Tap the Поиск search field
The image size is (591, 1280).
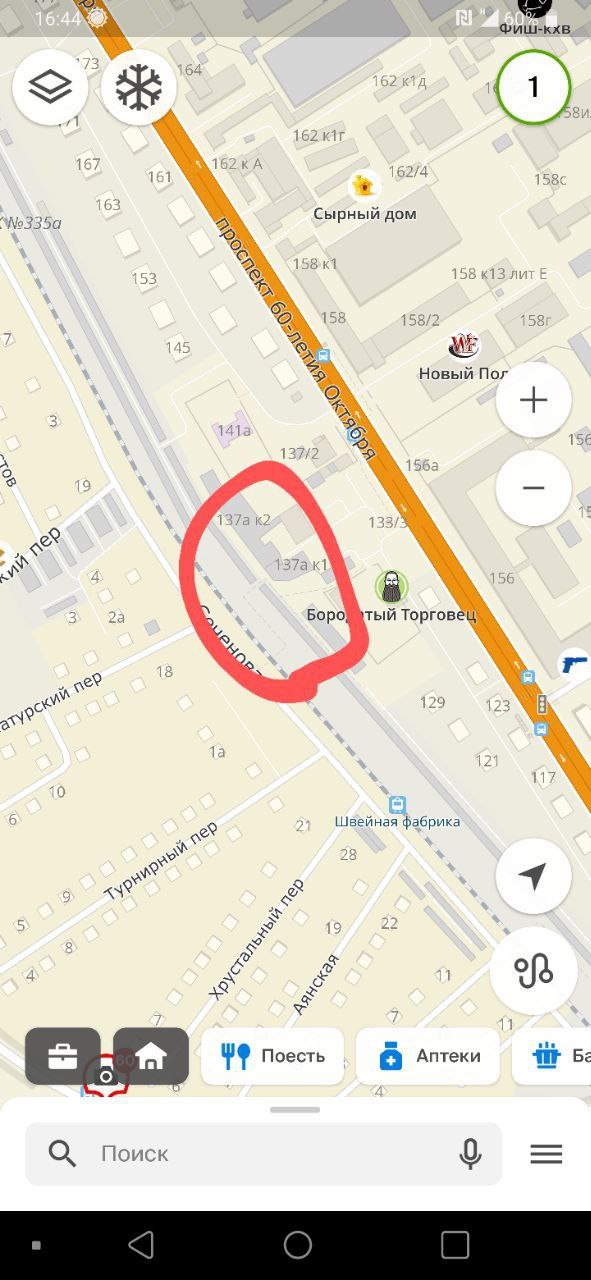(x=264, y=1154)
